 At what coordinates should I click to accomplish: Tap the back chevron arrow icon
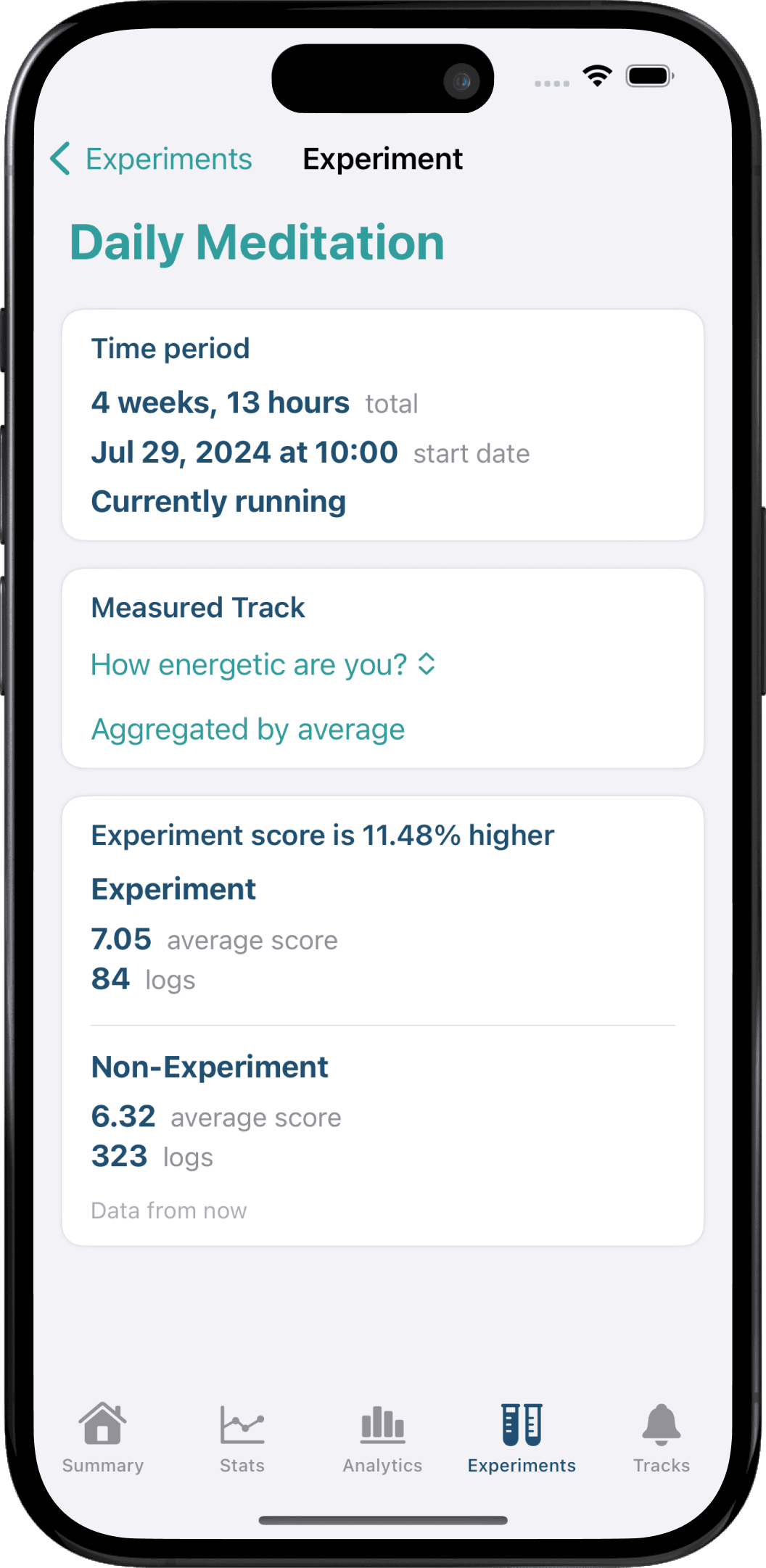tap(61, 158)
